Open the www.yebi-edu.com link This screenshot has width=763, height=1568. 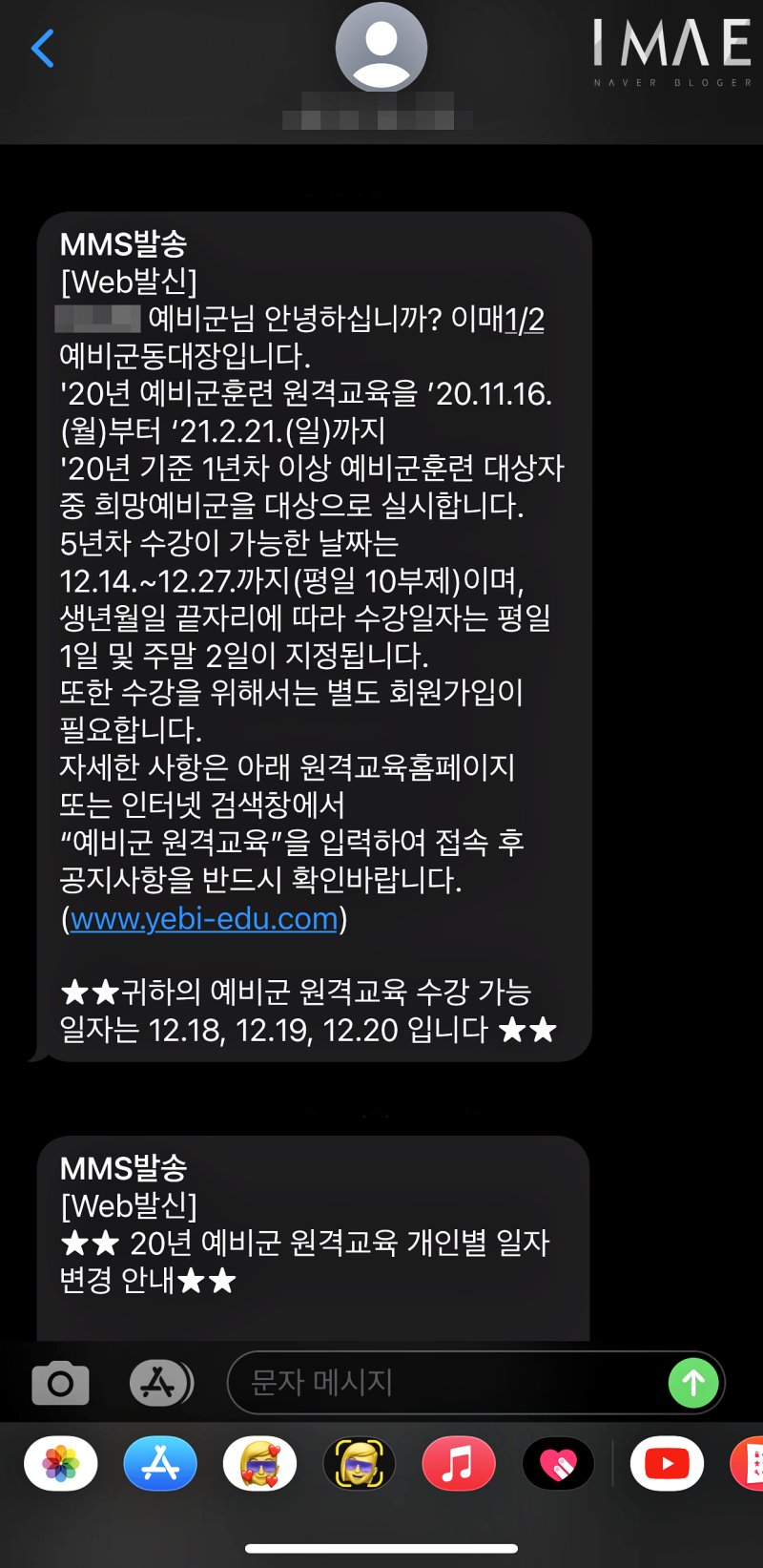204,918
